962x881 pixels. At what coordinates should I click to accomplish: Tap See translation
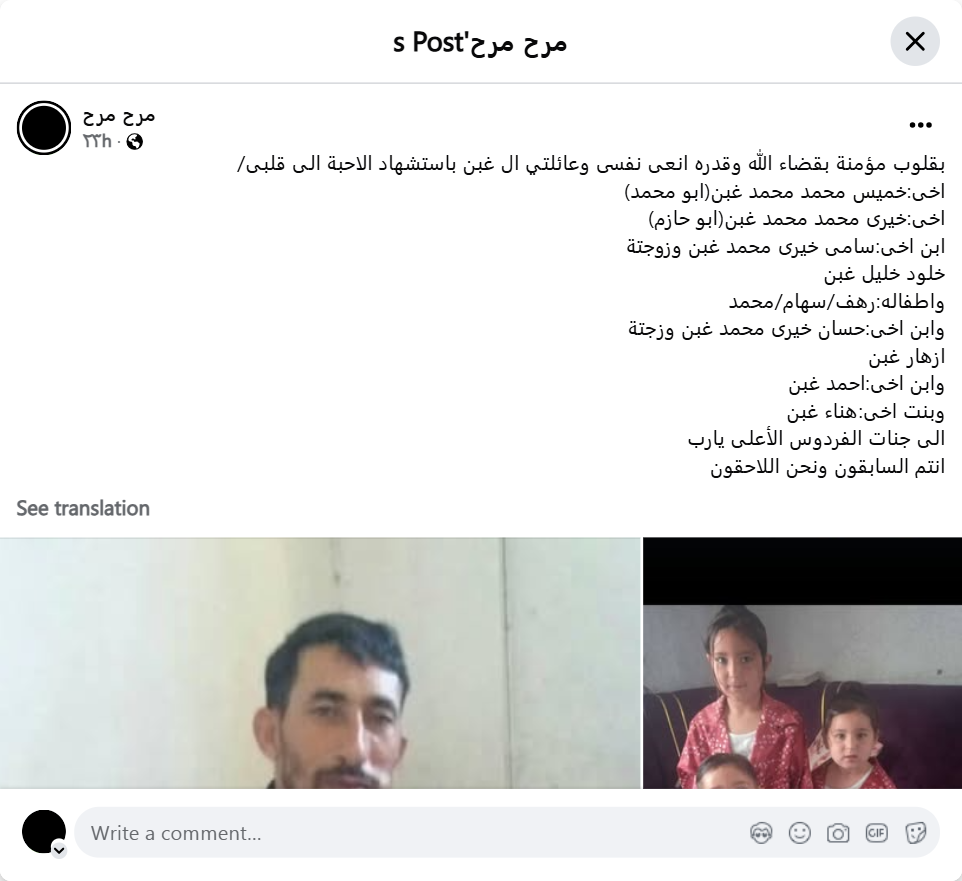click(x=83, y=508)
